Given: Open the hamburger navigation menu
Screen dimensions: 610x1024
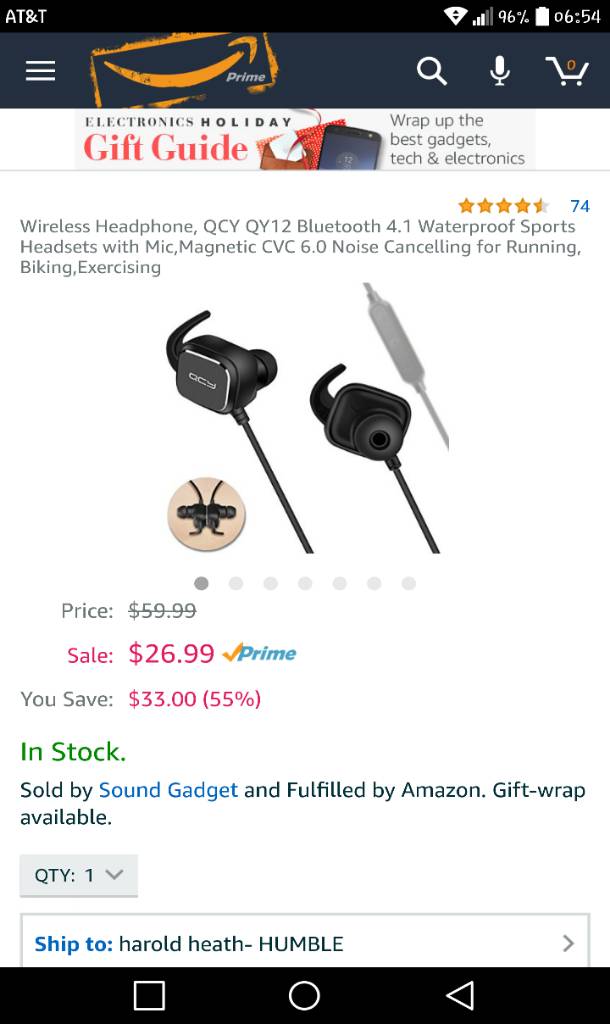Looking at the screenshot, I should 40,71.
